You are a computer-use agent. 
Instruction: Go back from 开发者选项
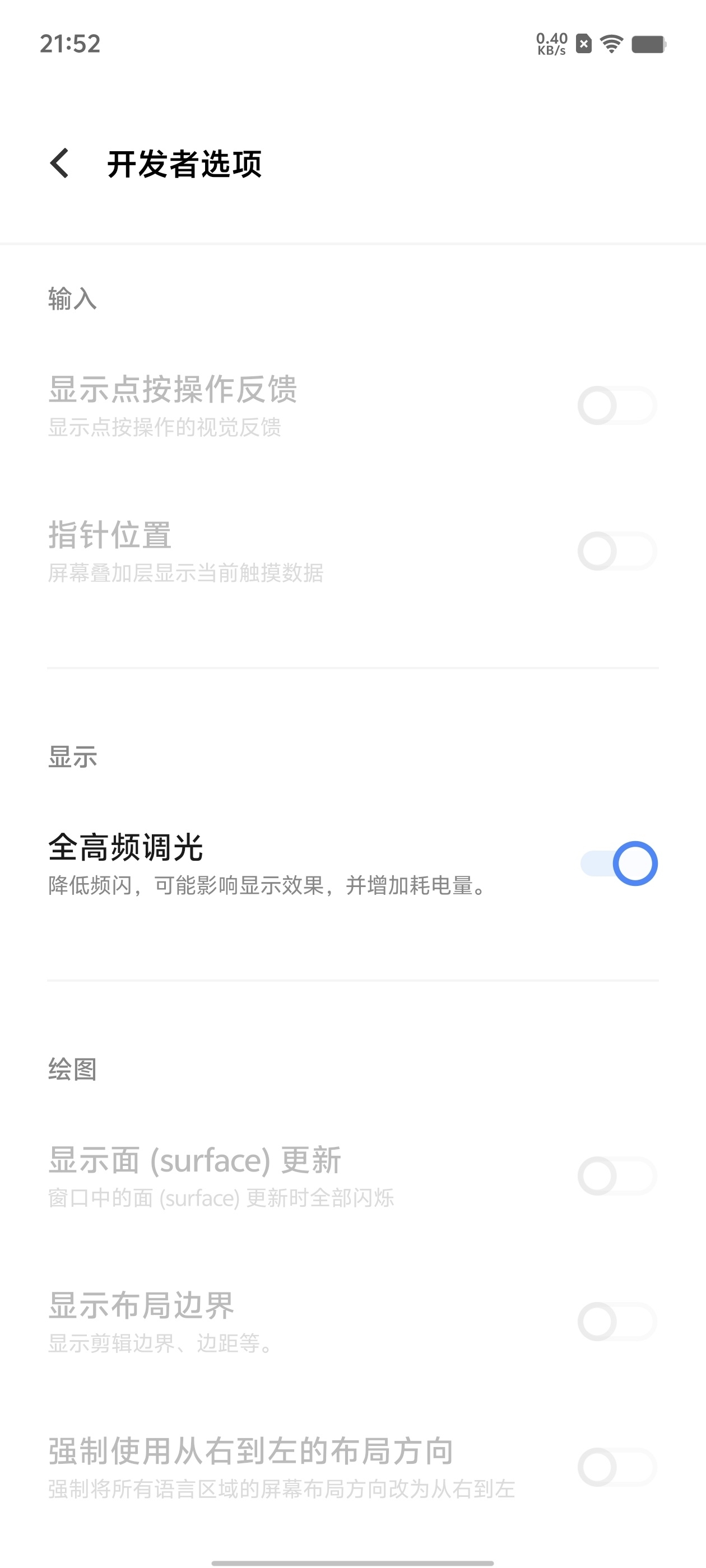pyautogui.click(x=60, y=164)
